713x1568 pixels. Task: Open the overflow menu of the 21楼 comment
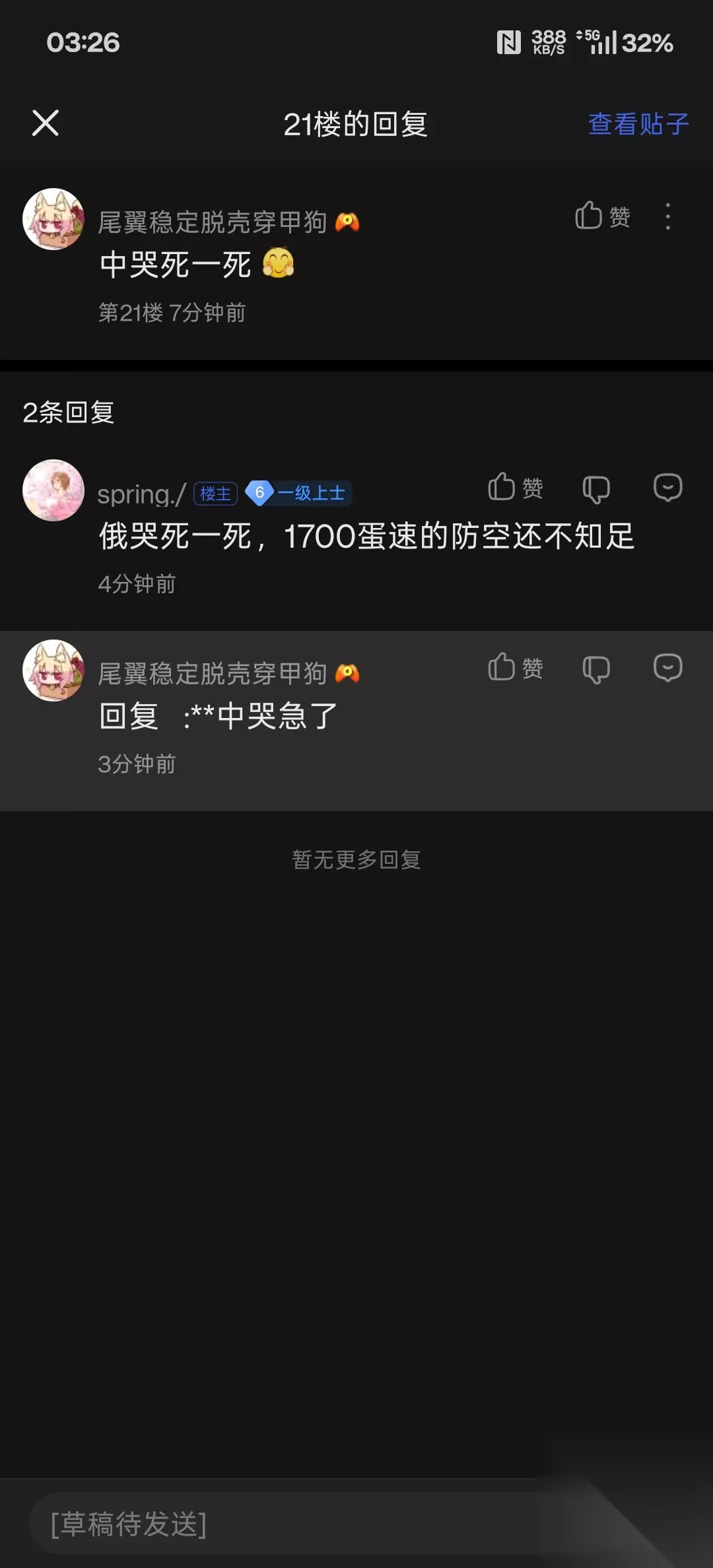click(668, 216)
